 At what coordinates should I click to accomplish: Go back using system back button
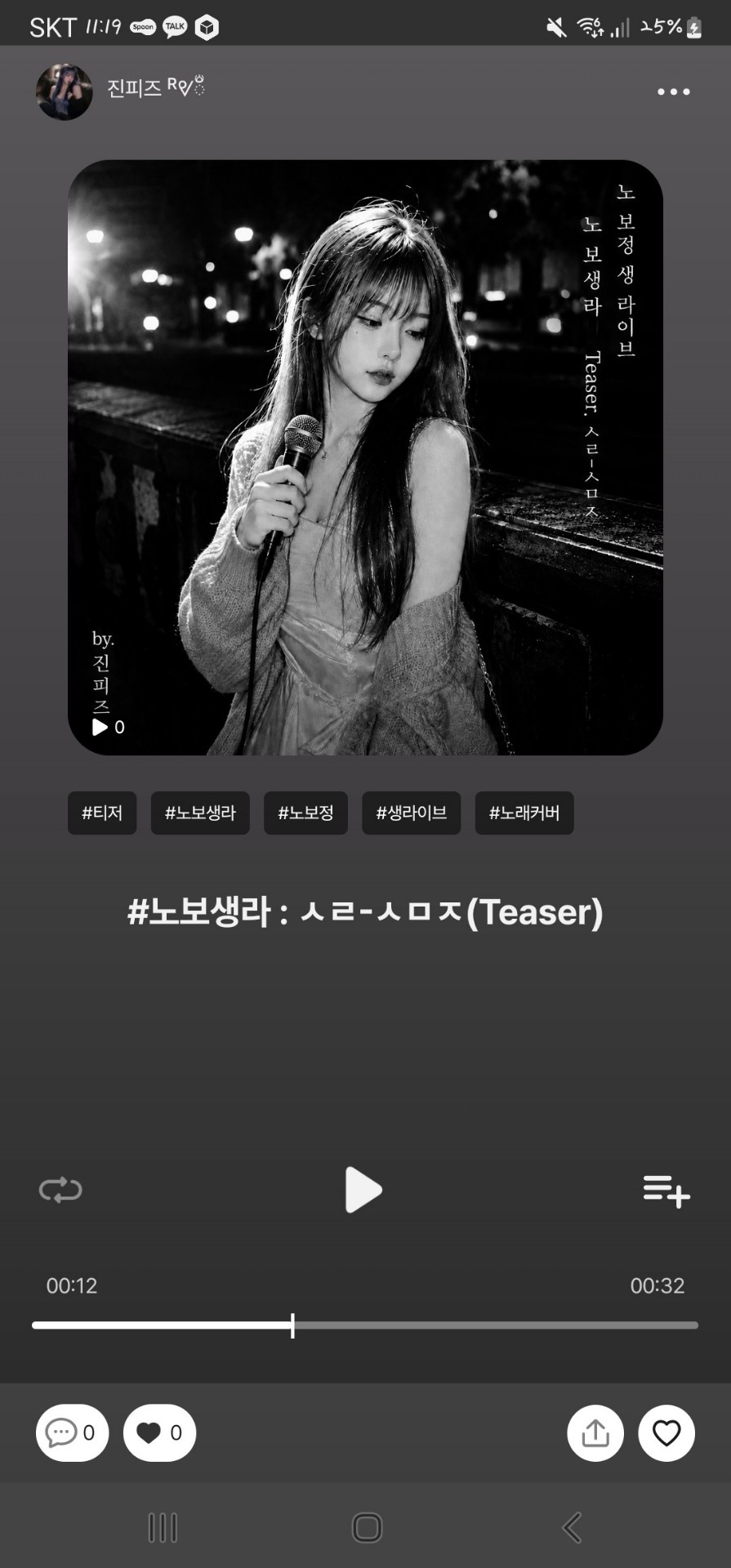tap(572, 1527)
